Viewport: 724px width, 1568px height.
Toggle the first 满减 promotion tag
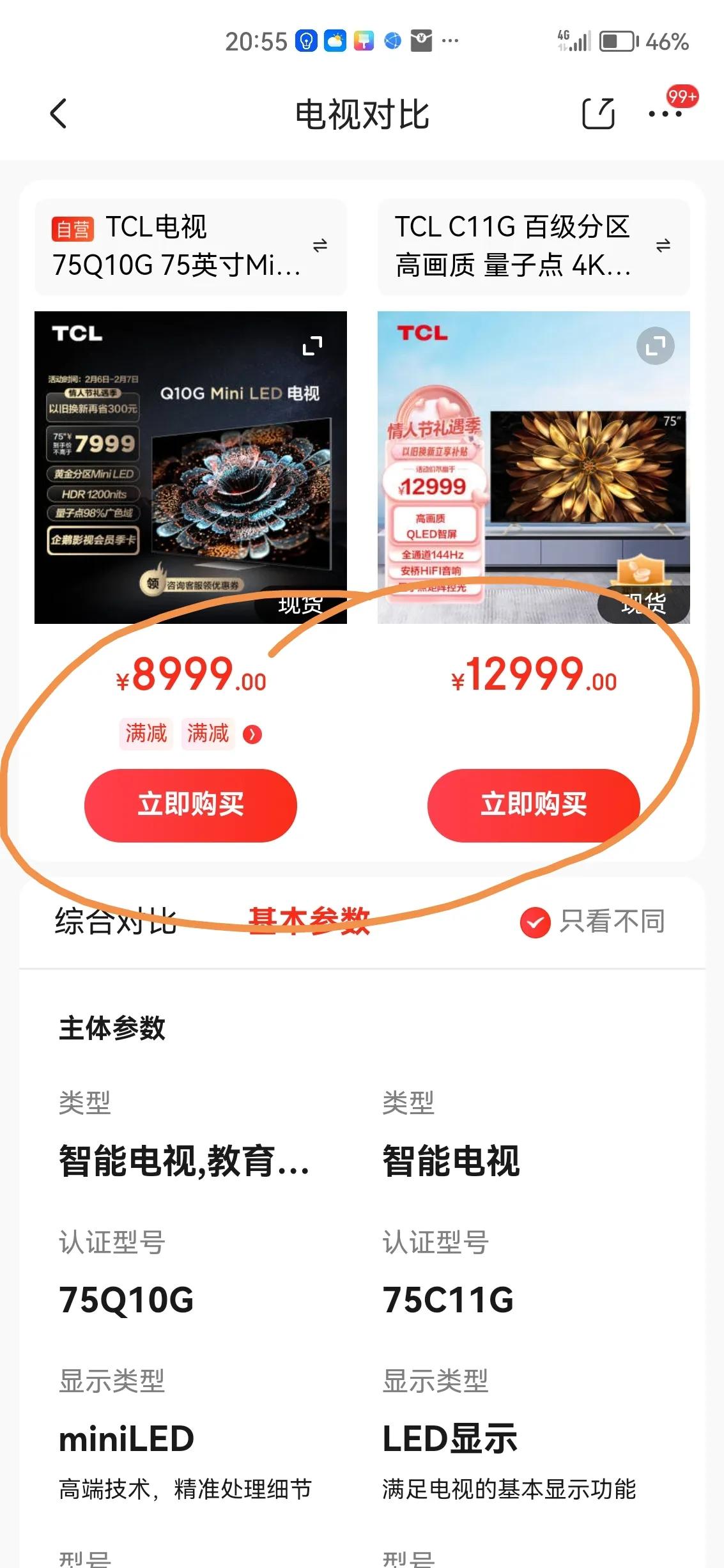146,734
